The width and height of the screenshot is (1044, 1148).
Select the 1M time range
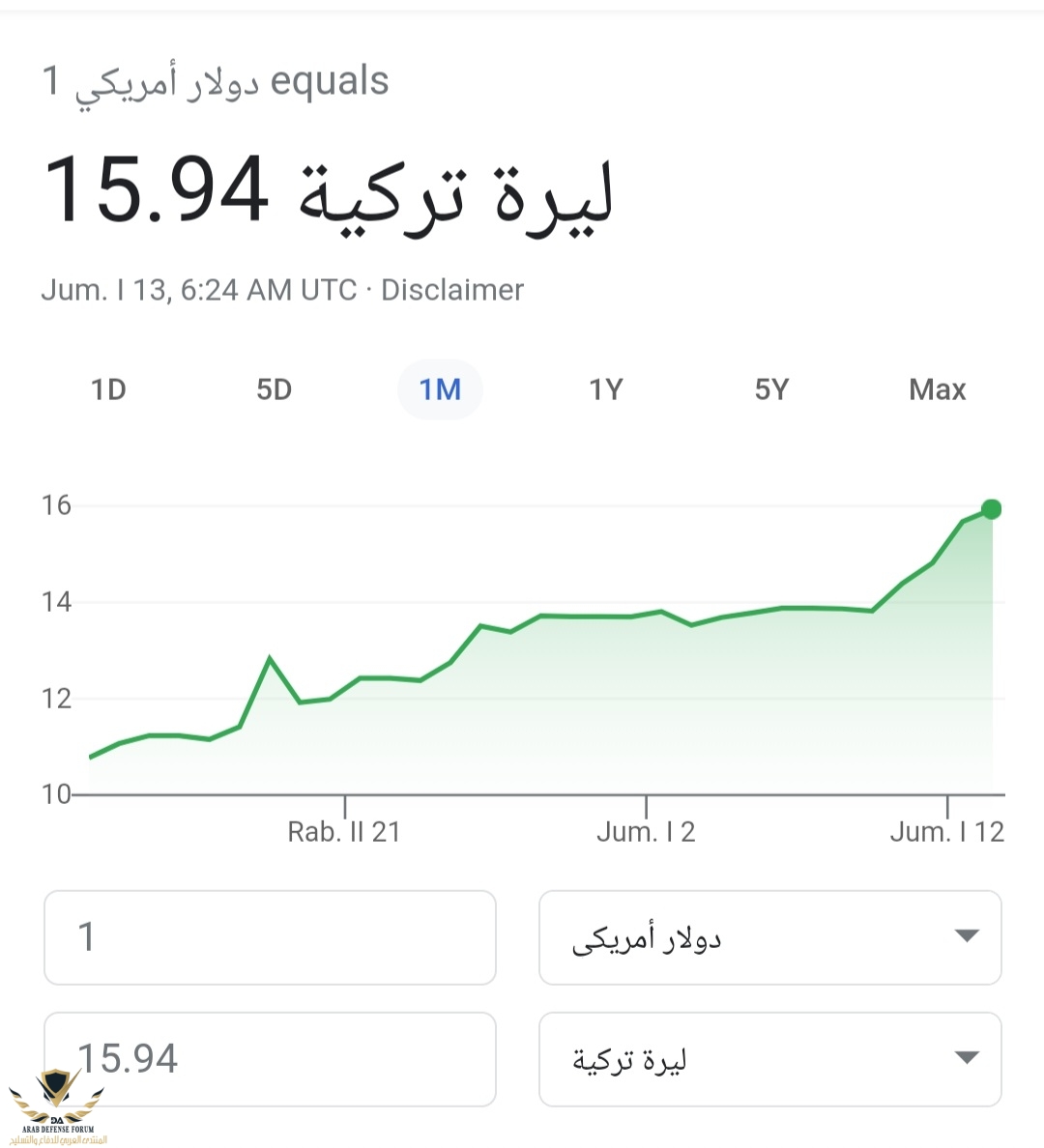pyautogui.click(x=440, y=389)
